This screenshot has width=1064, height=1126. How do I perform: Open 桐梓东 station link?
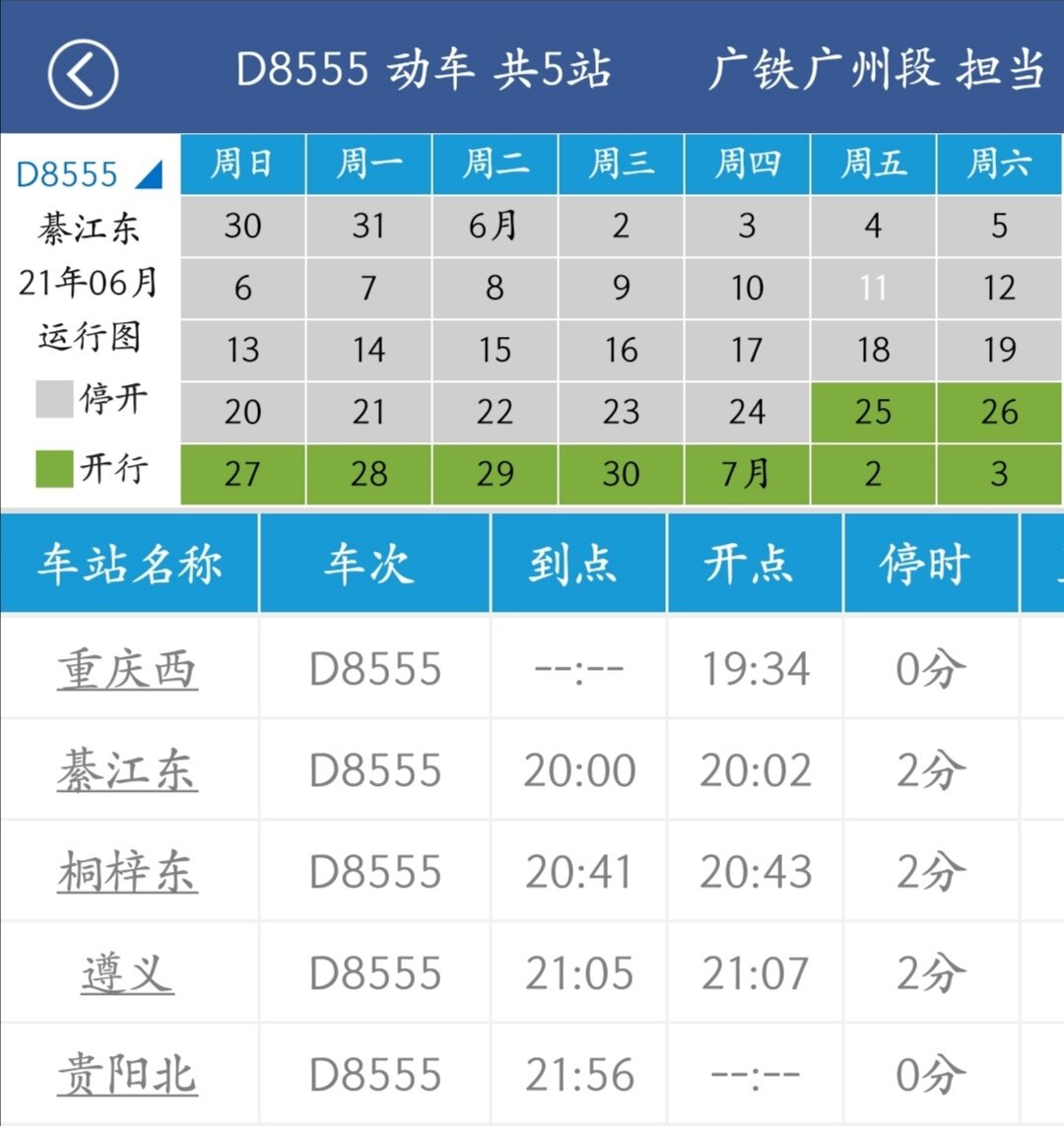point(127,873)
